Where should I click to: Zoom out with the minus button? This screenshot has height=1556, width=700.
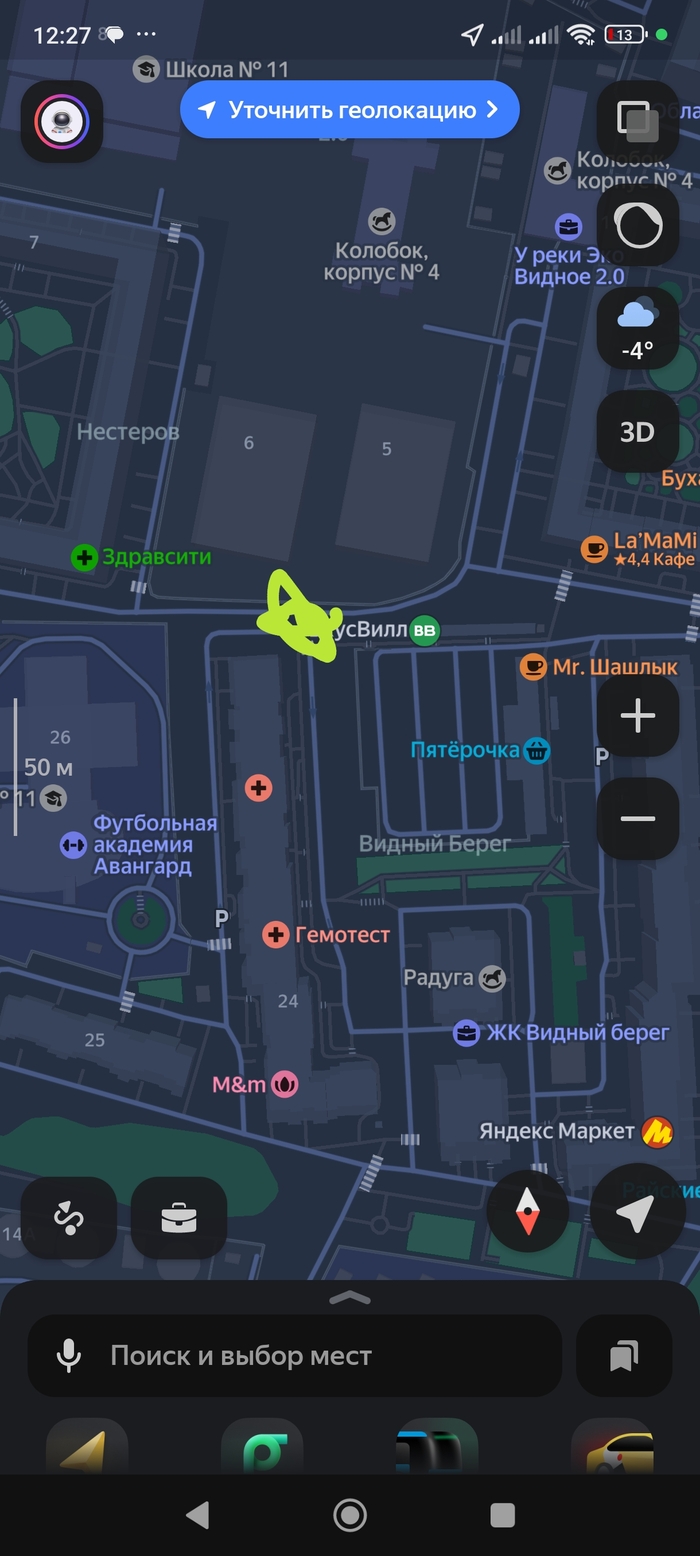pyautogui.click(x=637, y=819)
